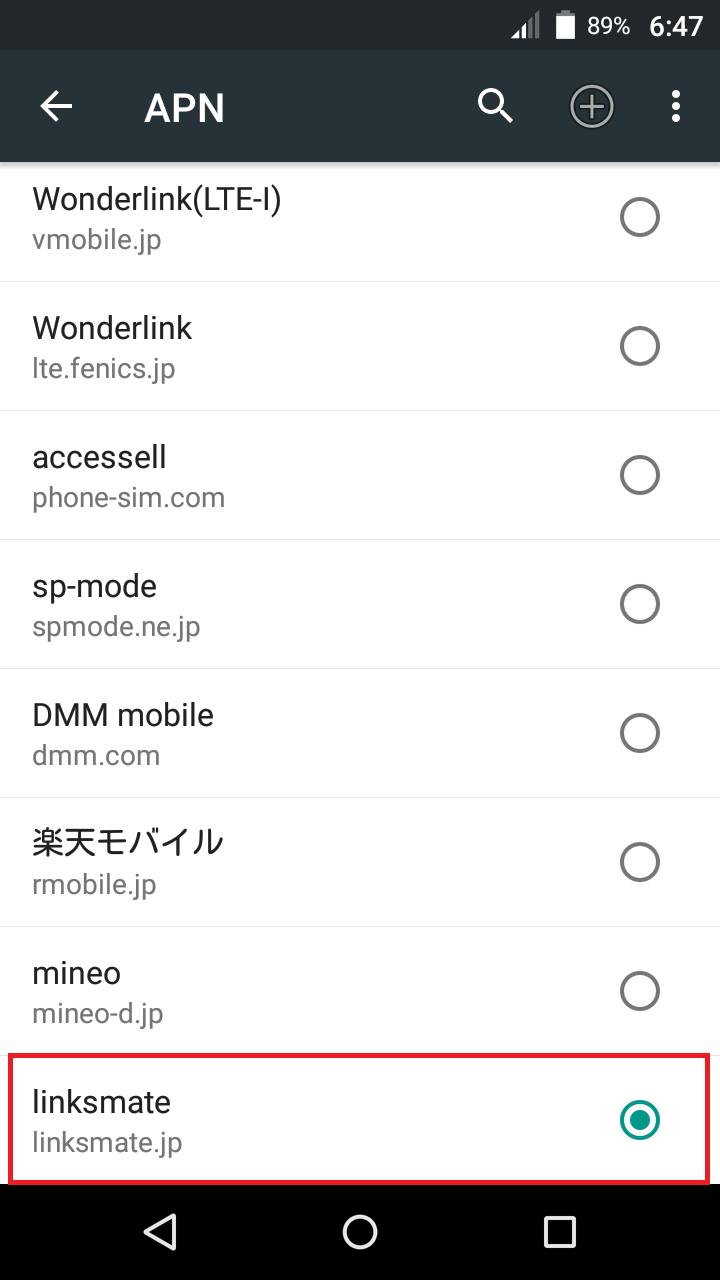This screenshot has width=720, height=1280.
Task: Tap the home circle button
Action: (360, 1232)
